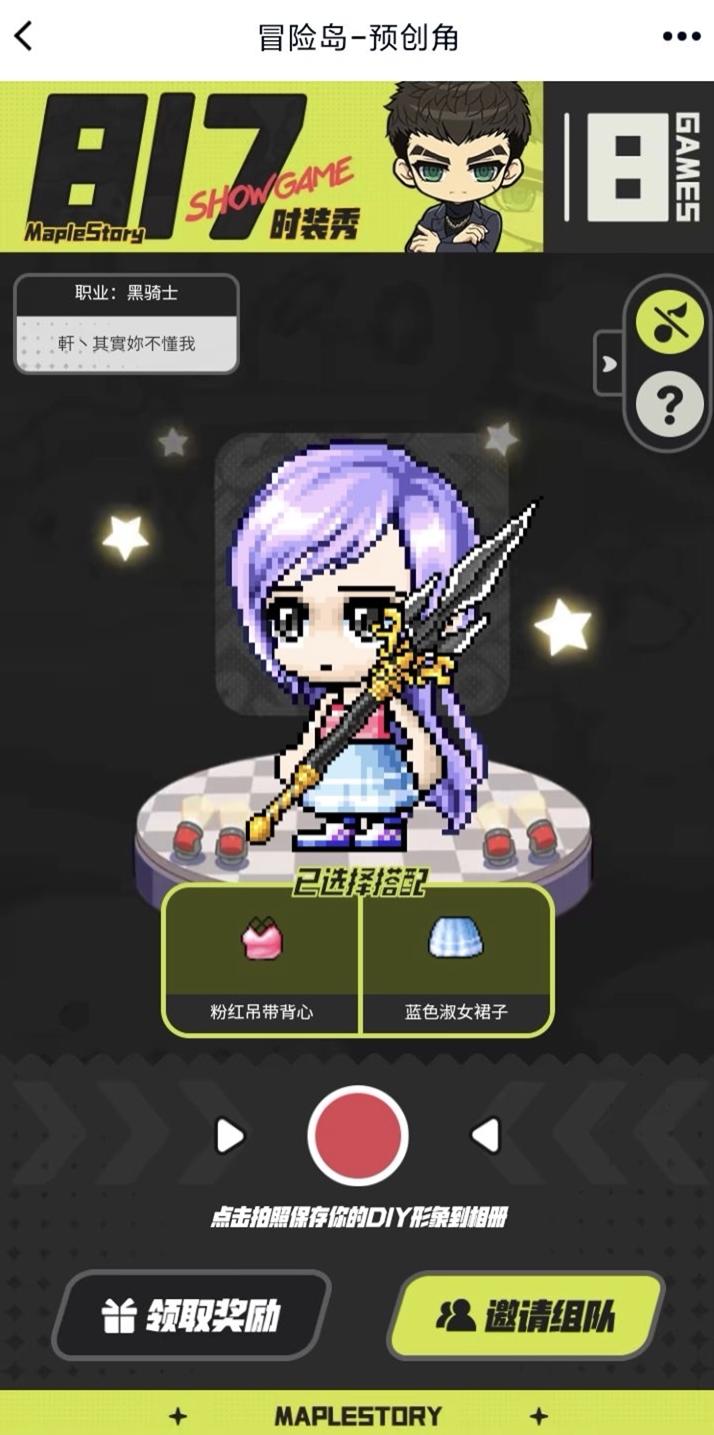Open the three-dot overflow menu

coord(681,37)
